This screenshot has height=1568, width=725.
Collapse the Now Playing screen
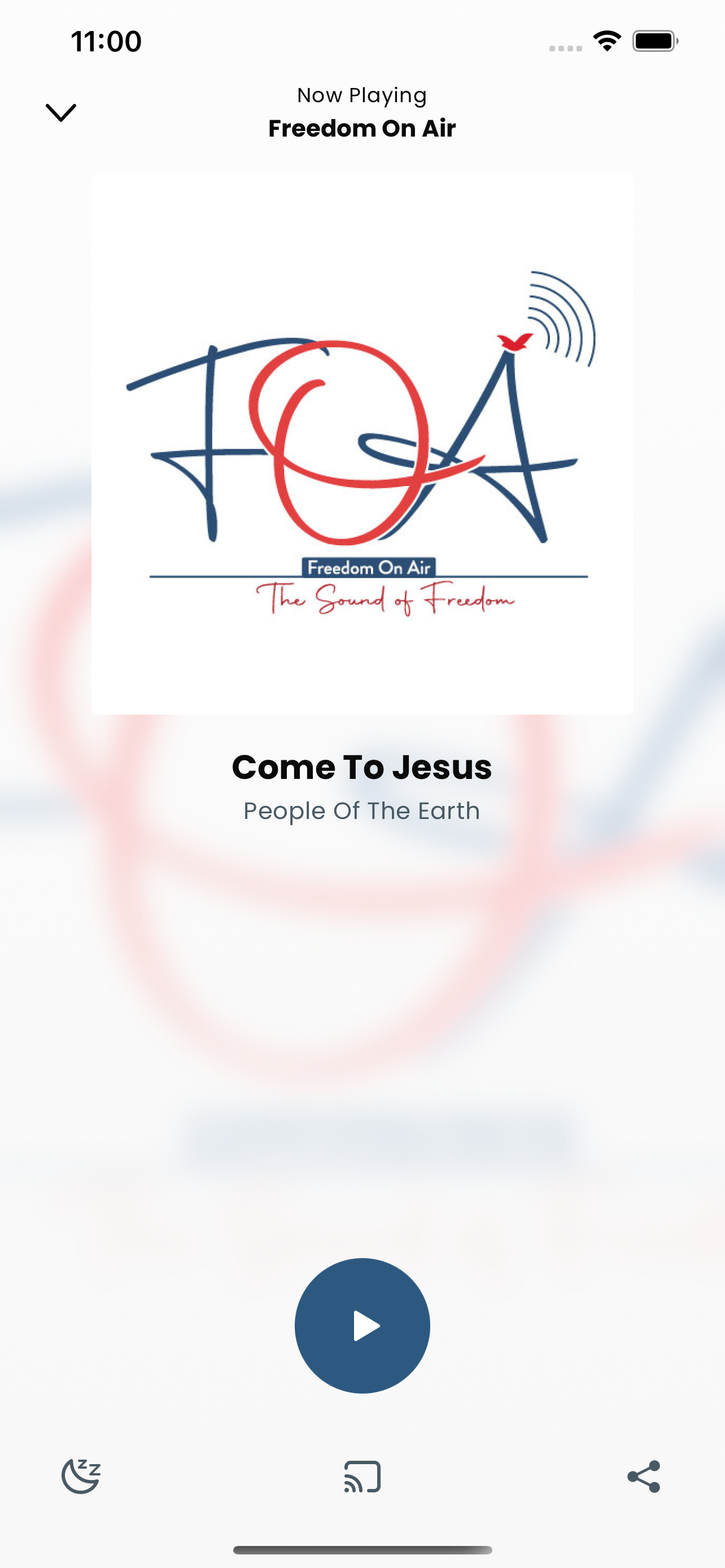[61, 113]
